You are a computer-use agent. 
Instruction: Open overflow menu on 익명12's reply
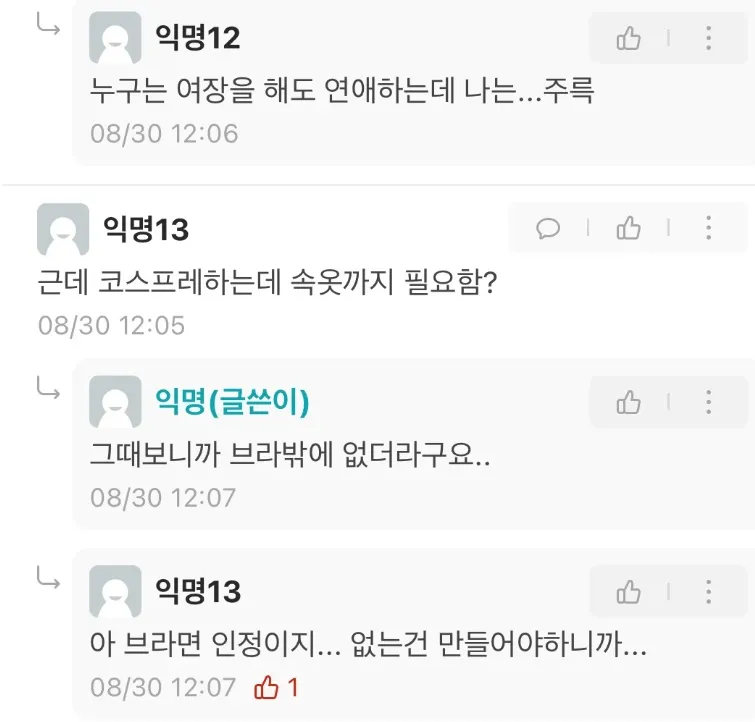coord(708,39)
